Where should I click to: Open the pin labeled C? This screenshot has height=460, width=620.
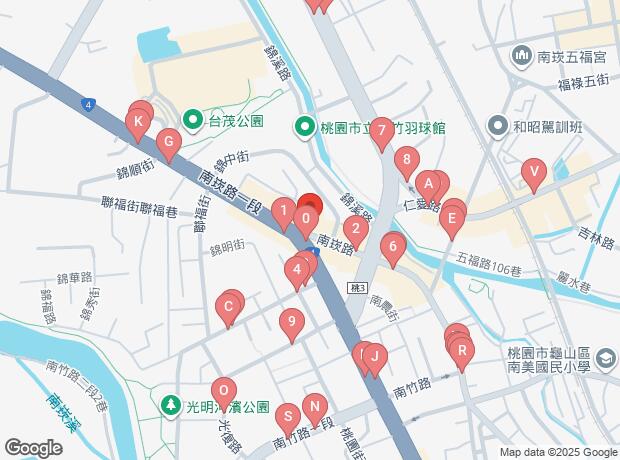click(228, 310)
